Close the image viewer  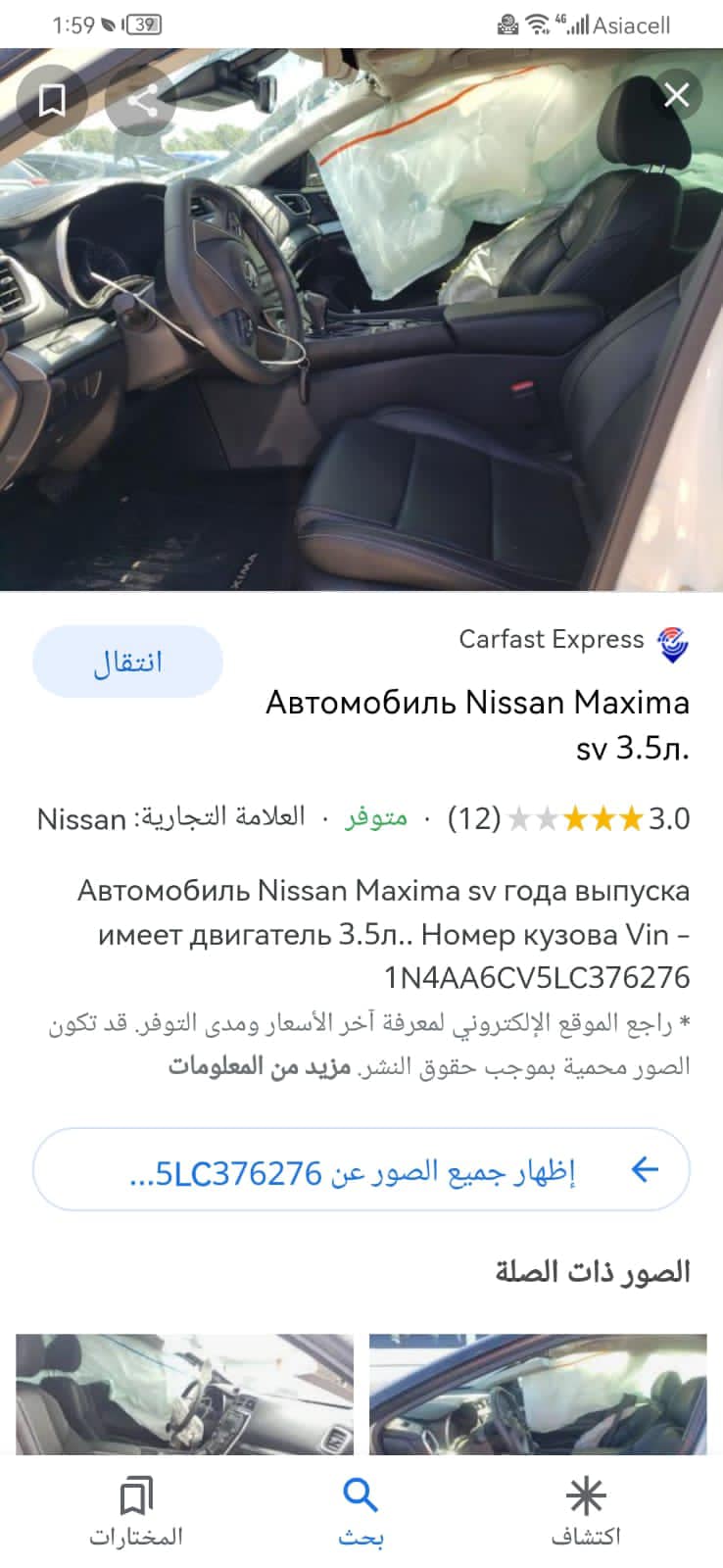pos(676,95)
